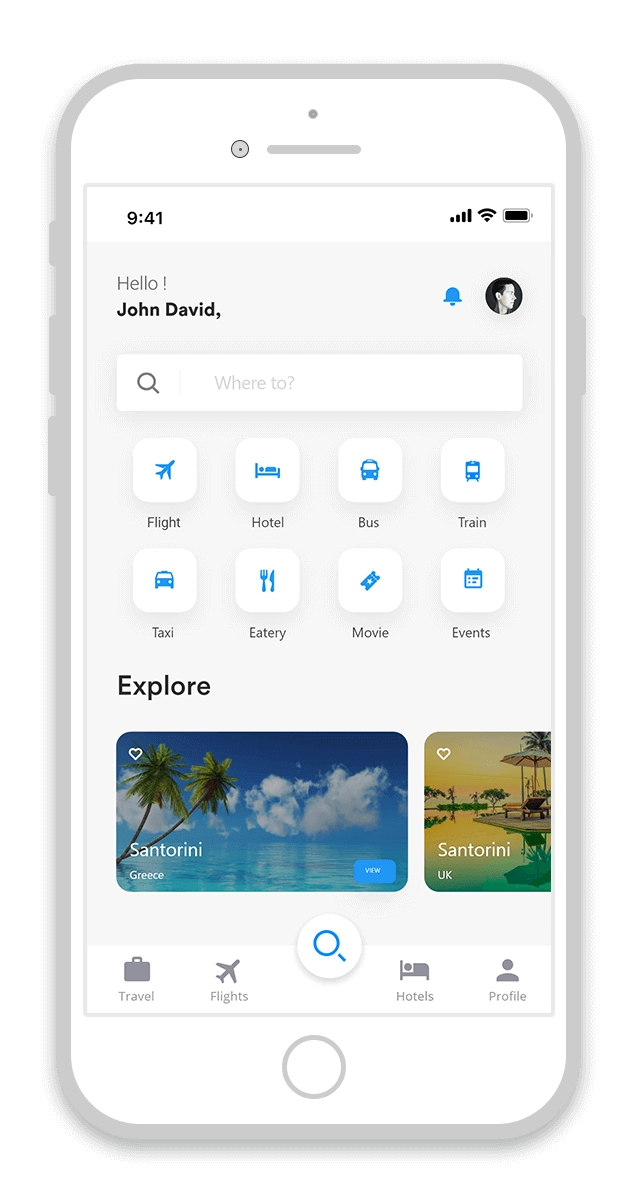Open the notifications bell
633x1200 pixels.
[x=453, y=296]
